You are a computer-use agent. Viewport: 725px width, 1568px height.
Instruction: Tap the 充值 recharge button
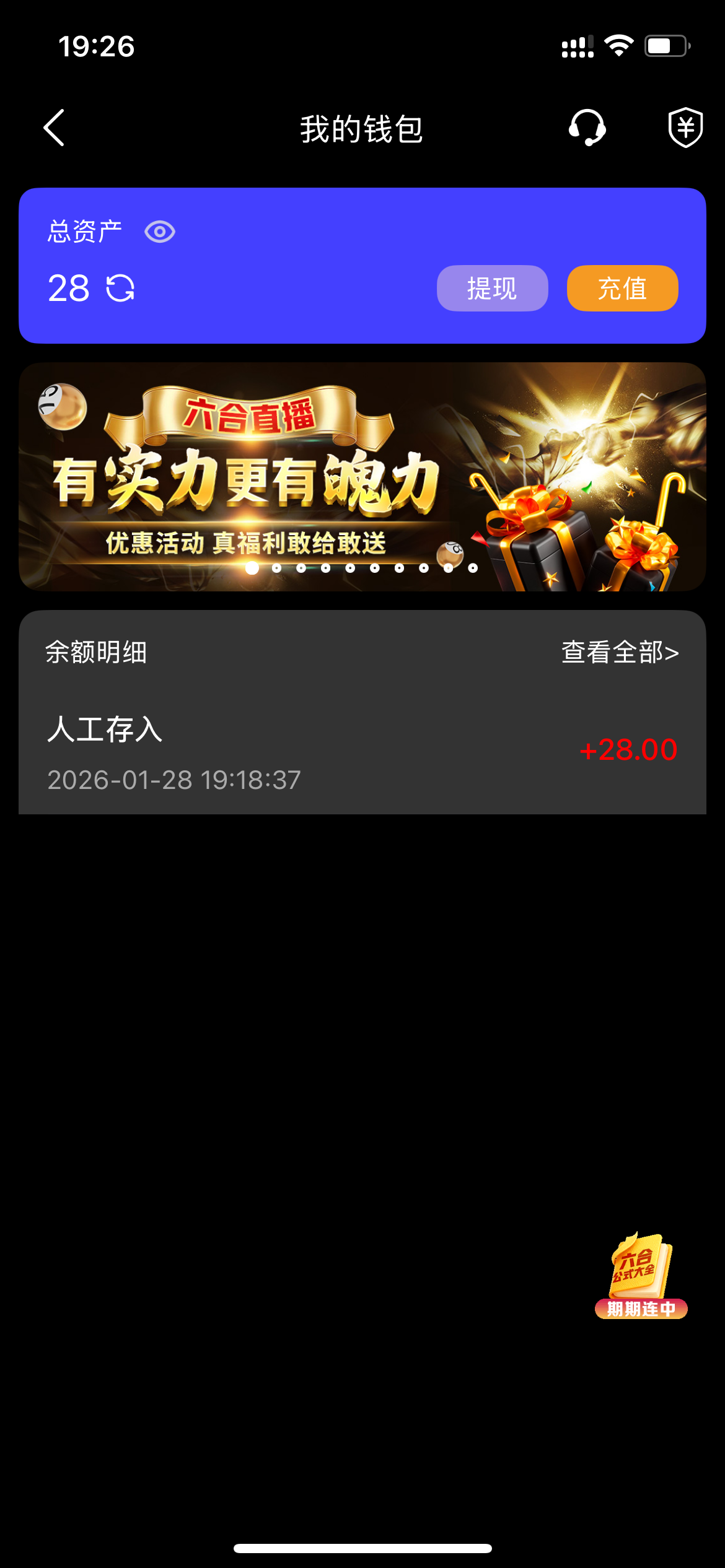pos(622,289)
